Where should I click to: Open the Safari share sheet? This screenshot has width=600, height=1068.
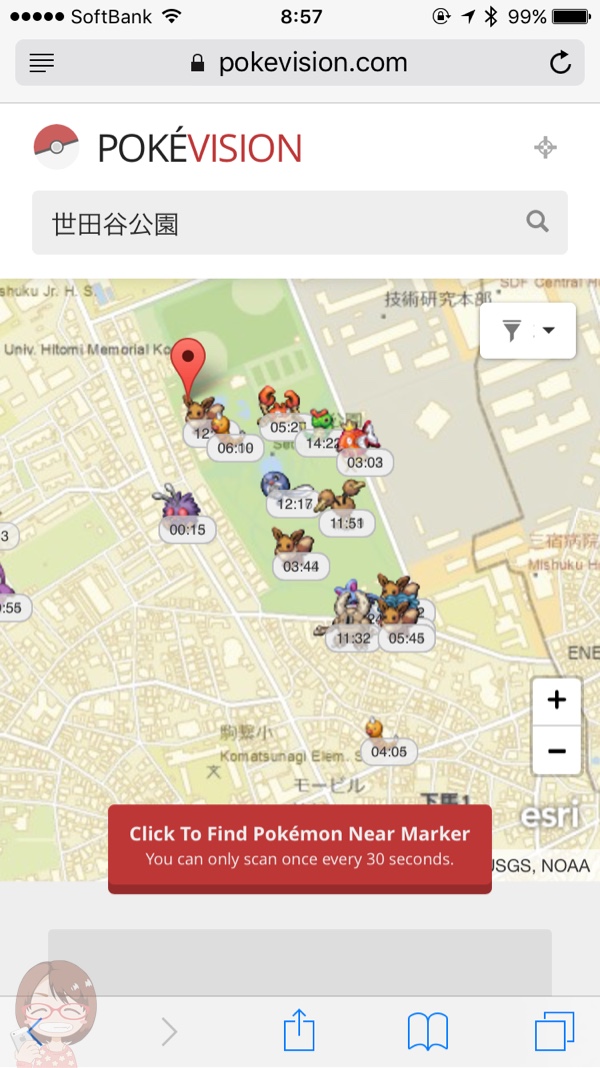(x=299, y=1031)
